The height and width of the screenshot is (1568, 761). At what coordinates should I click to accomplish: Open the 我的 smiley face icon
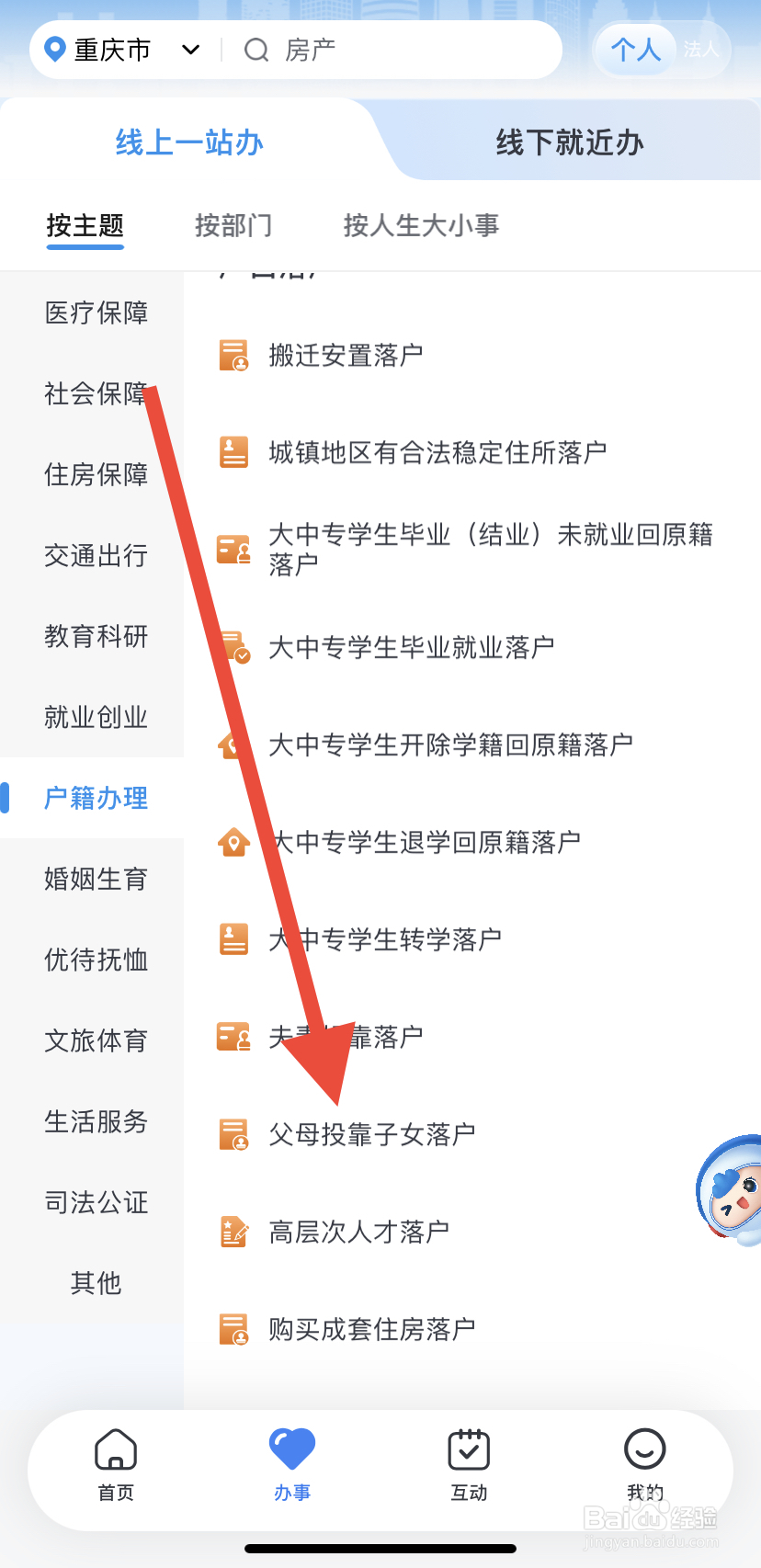pyautogui.click(x=644, y=1449)
